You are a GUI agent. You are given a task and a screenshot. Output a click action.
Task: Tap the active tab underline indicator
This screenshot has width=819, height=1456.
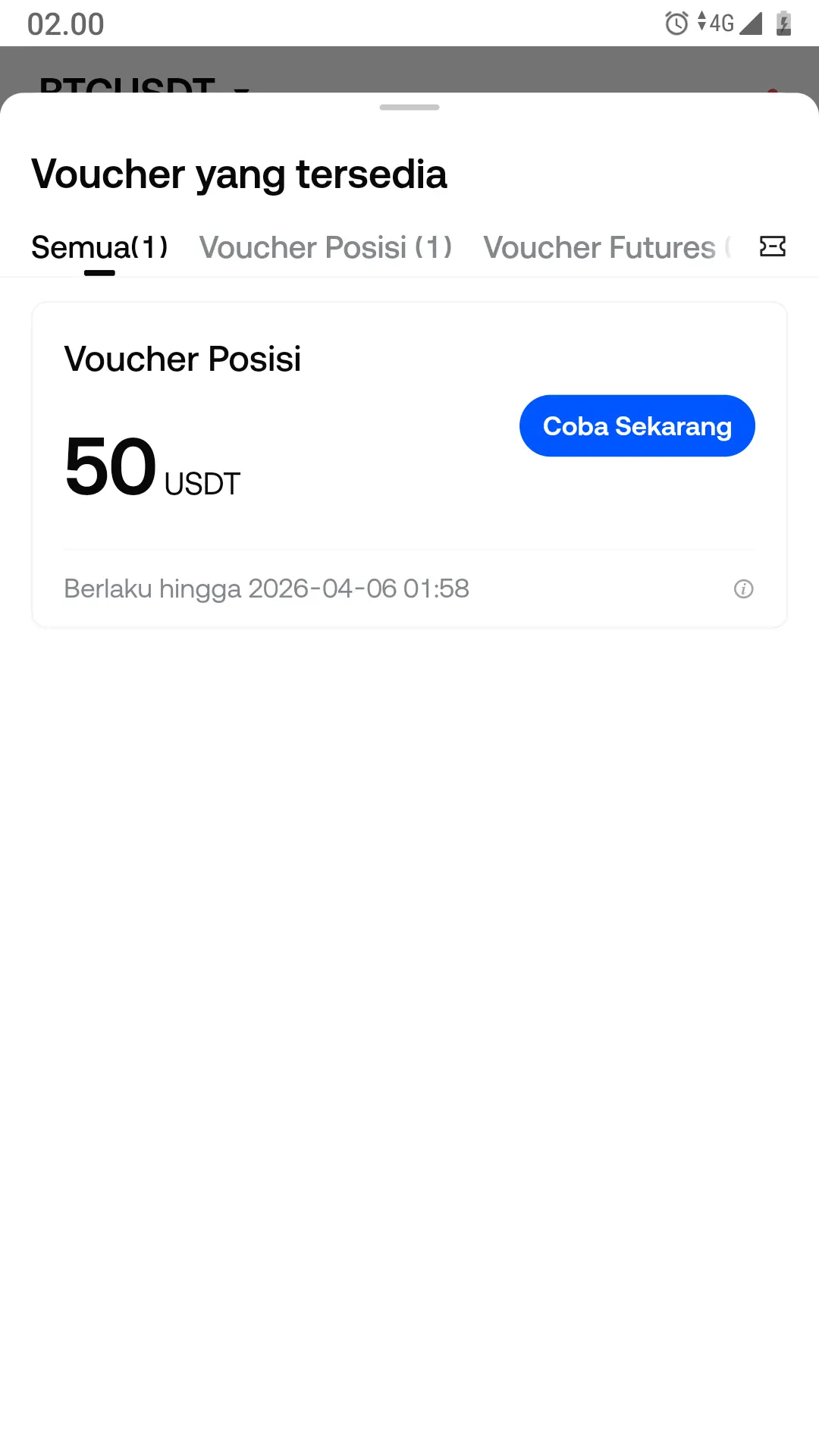[99, 275]
